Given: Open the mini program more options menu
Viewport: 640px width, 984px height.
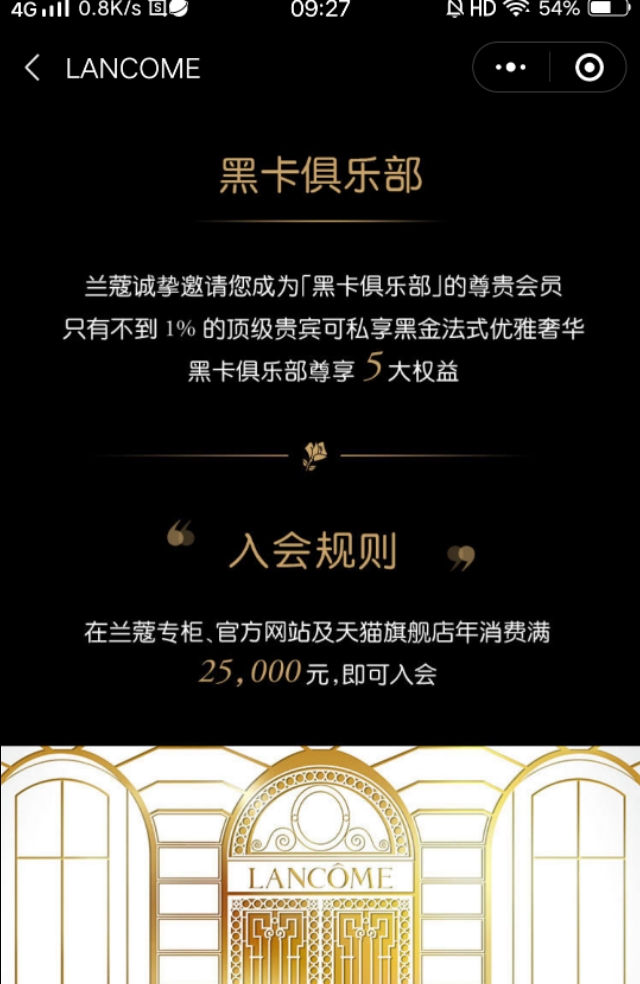Looking at the screenshot, I should [511, 68].
